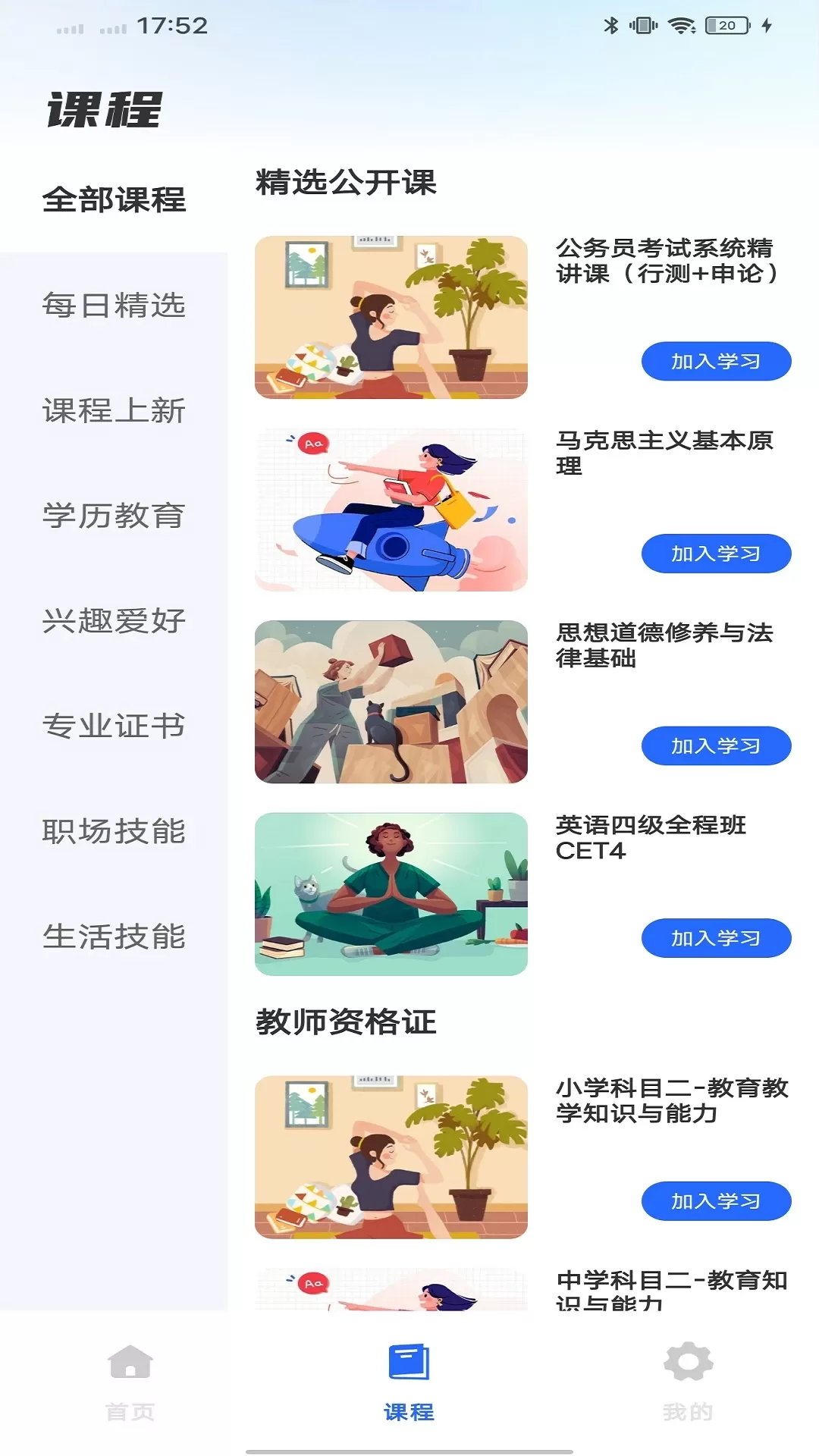Tap 加入学习 for 小学科目二-教育教学知识与能力
Screen dimensions: 819x1456
716,1201
